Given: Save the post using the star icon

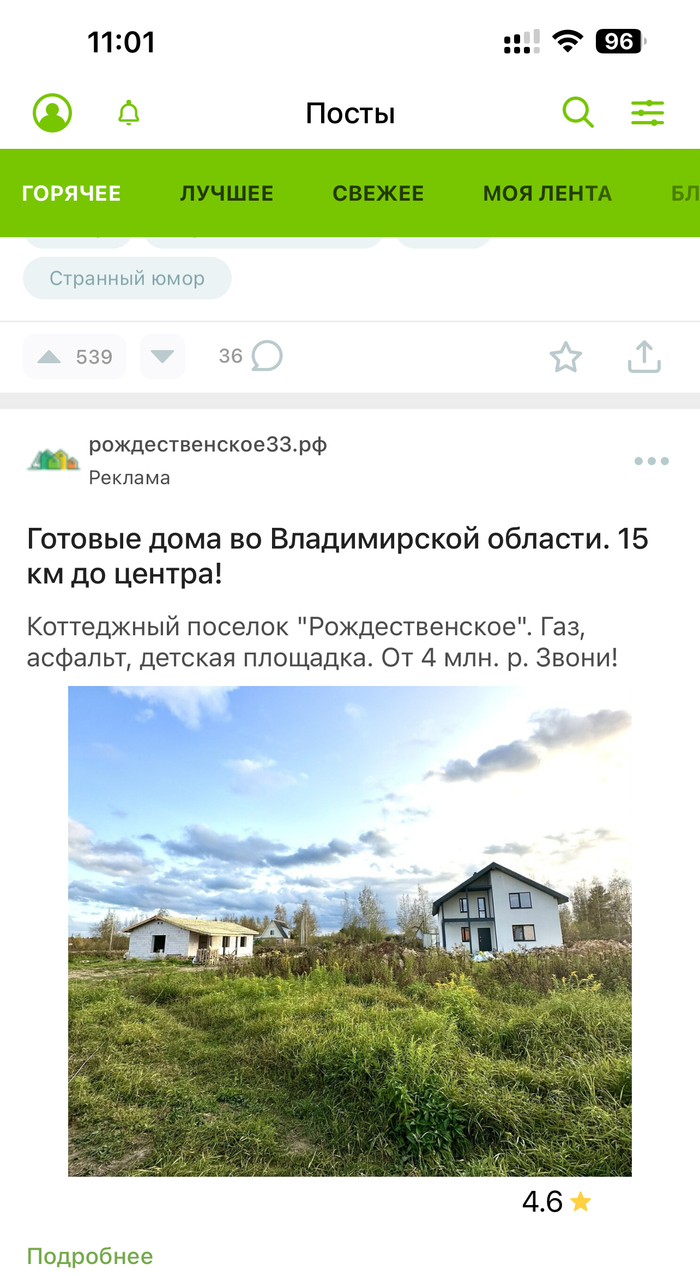Looking at the screenshot, I should [x=566, y=357].
